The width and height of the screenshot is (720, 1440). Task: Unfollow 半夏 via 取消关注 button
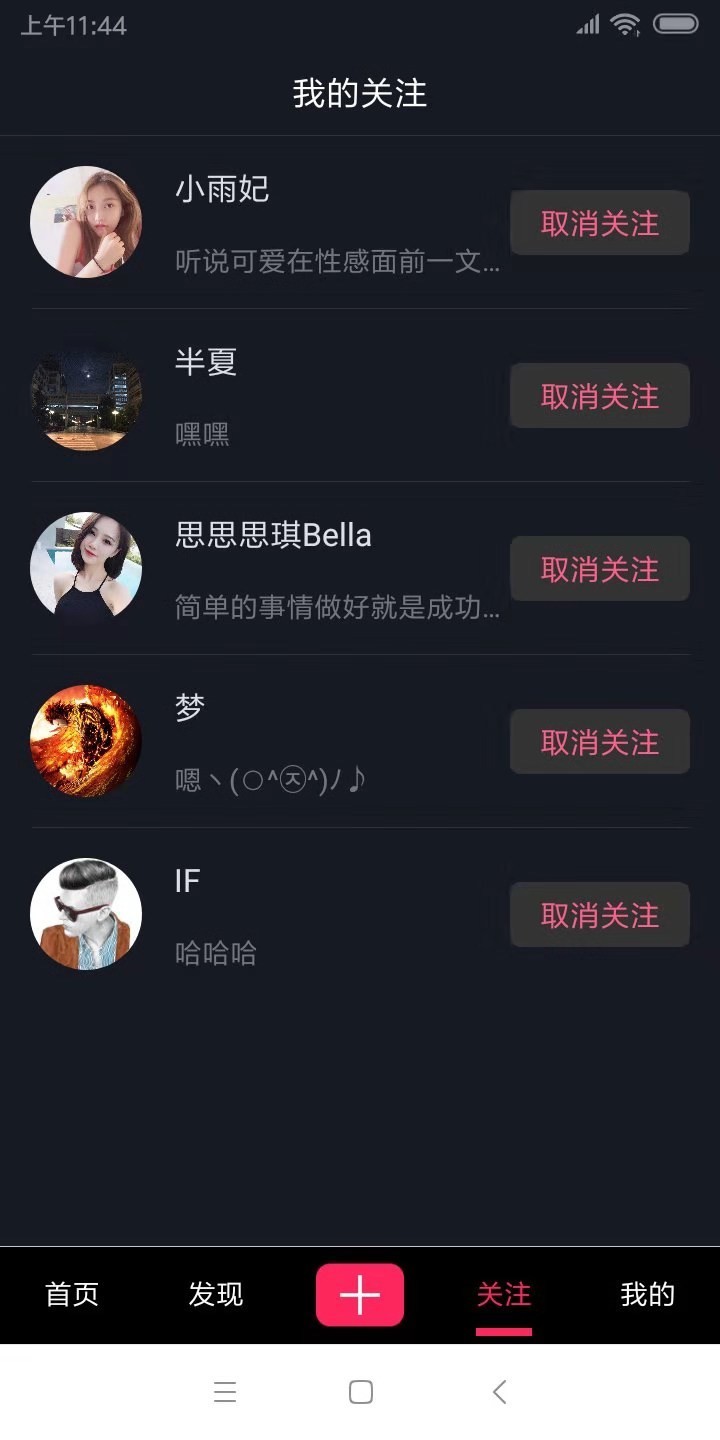point(599,395)
